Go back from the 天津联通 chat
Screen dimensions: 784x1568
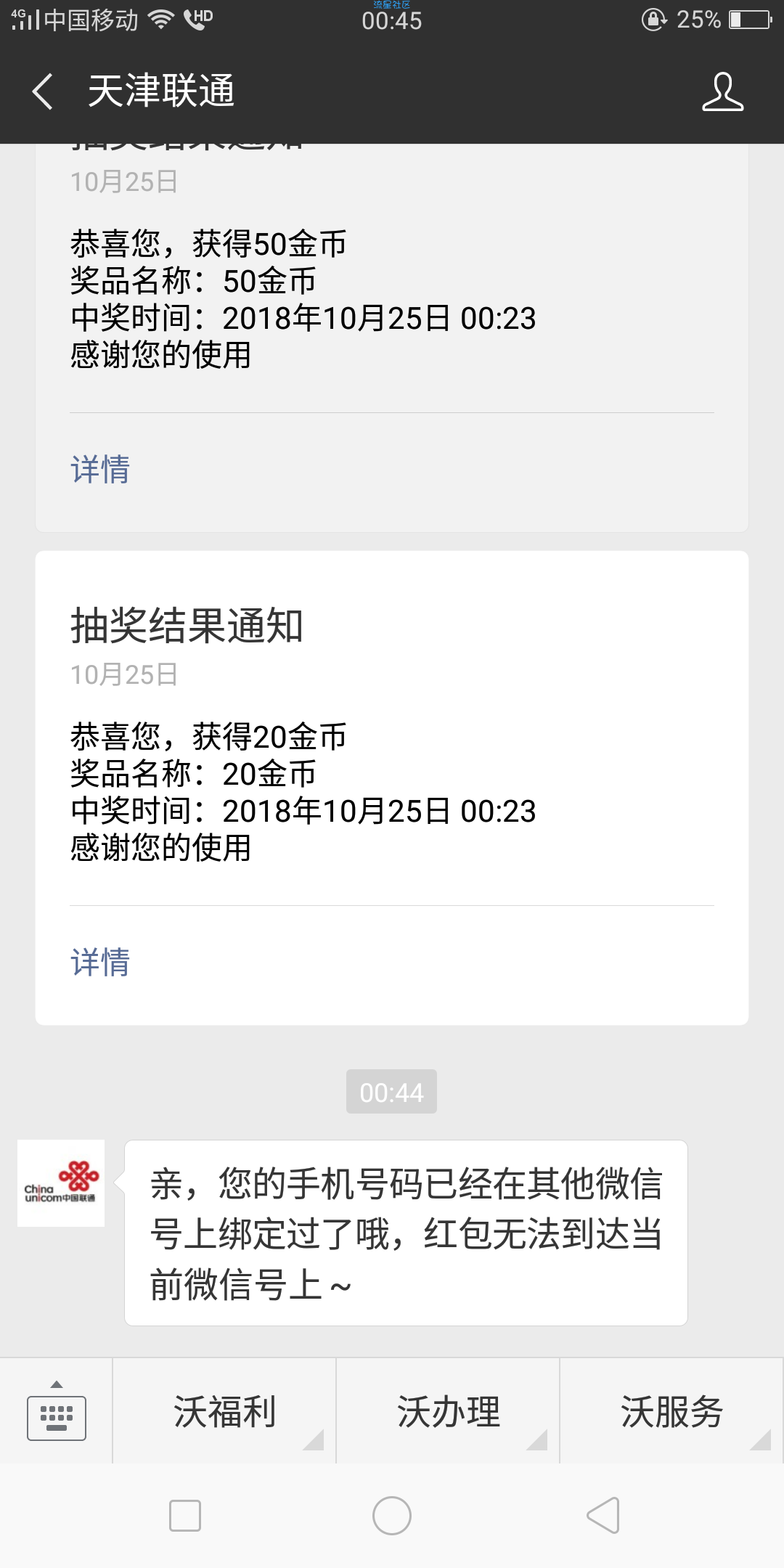point(43,91)
